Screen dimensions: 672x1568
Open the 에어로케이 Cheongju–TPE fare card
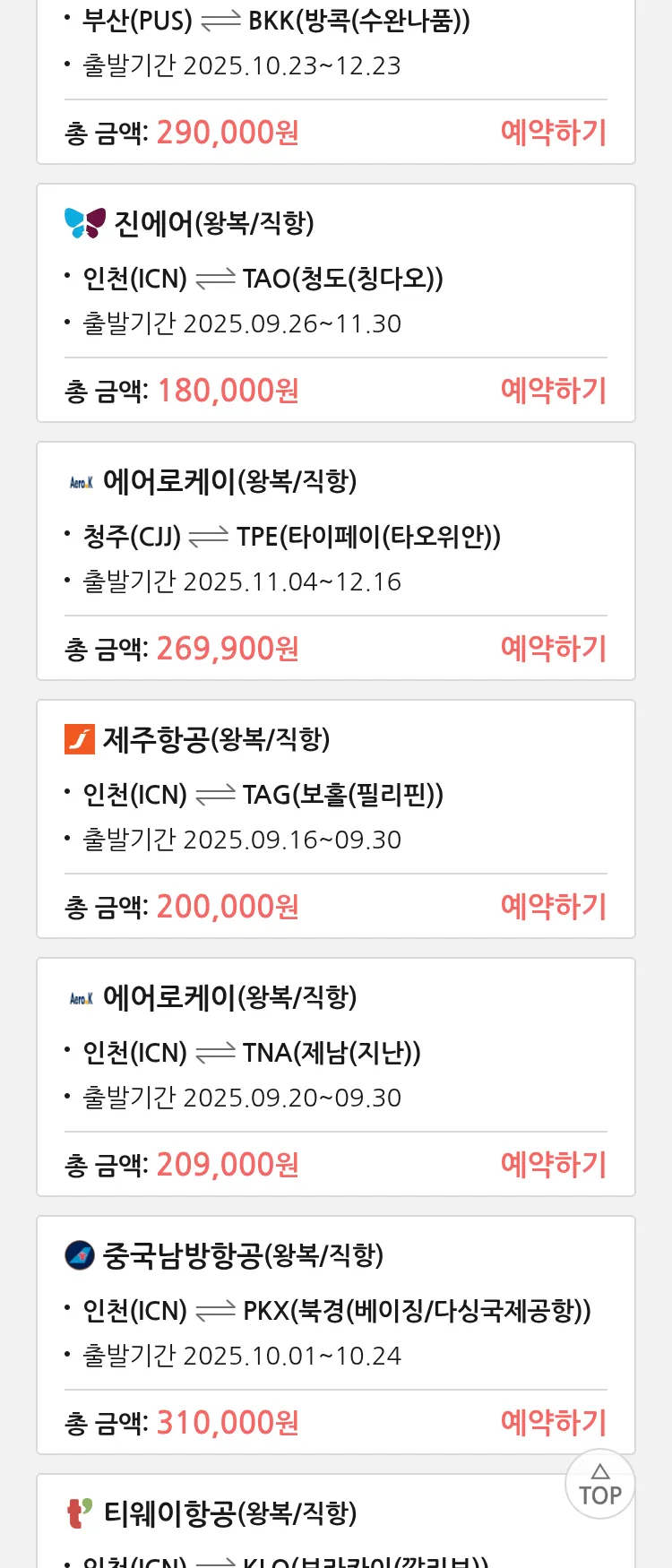point(335,536)
